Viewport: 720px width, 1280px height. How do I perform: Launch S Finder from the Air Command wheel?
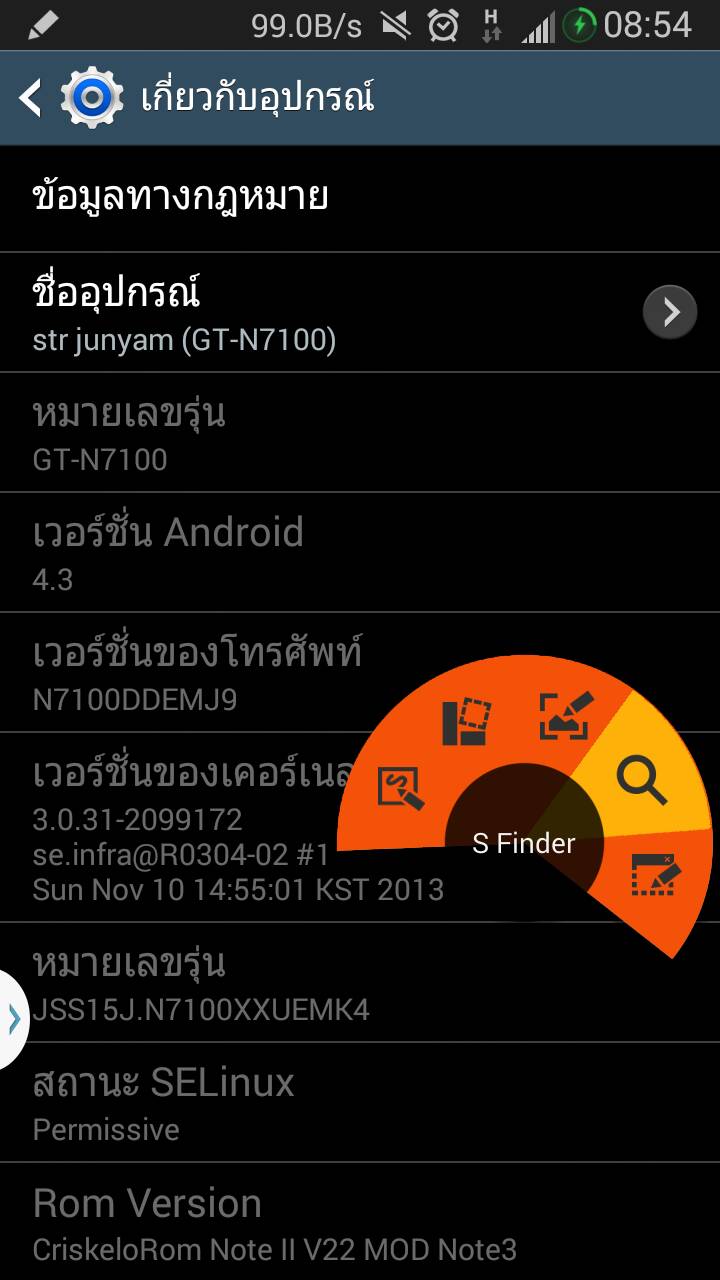point(641,779)
